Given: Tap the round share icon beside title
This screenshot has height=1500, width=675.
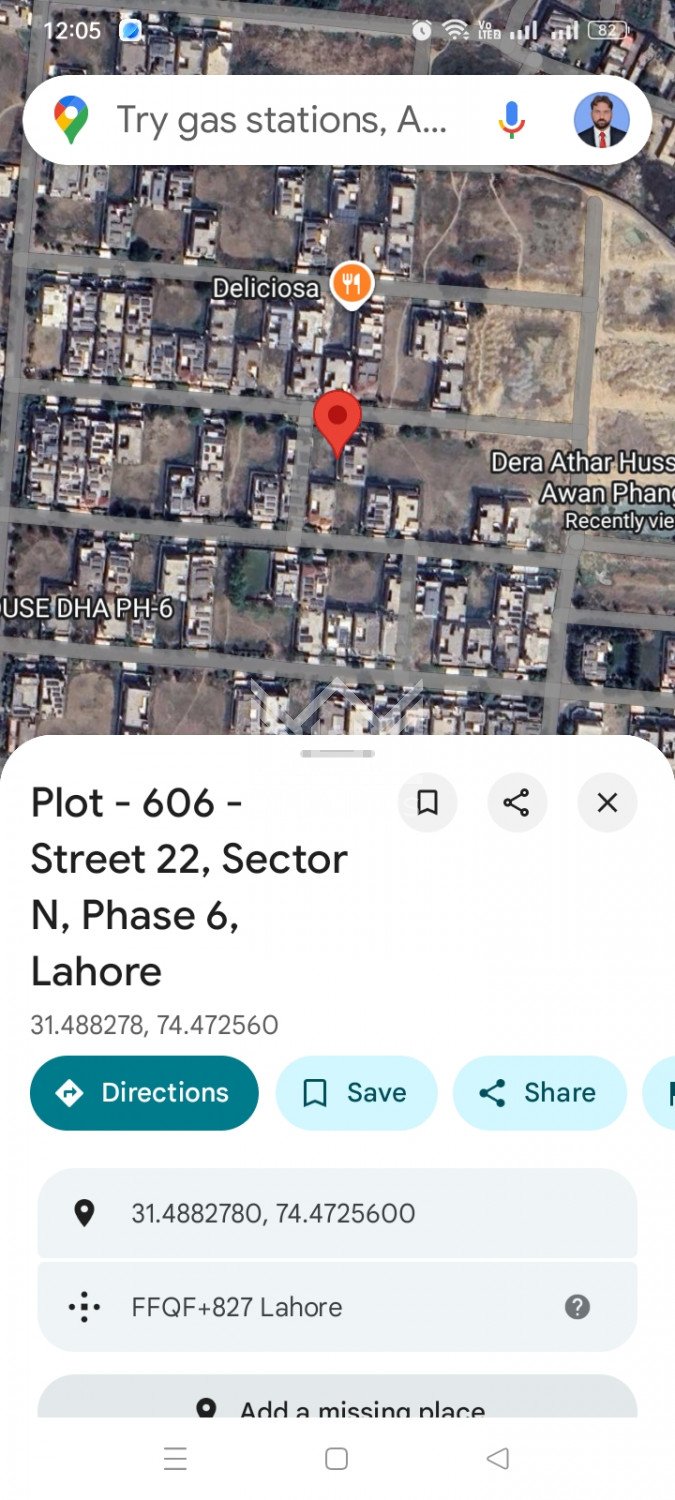Looking at the screenshot, I should click(516, 802).
